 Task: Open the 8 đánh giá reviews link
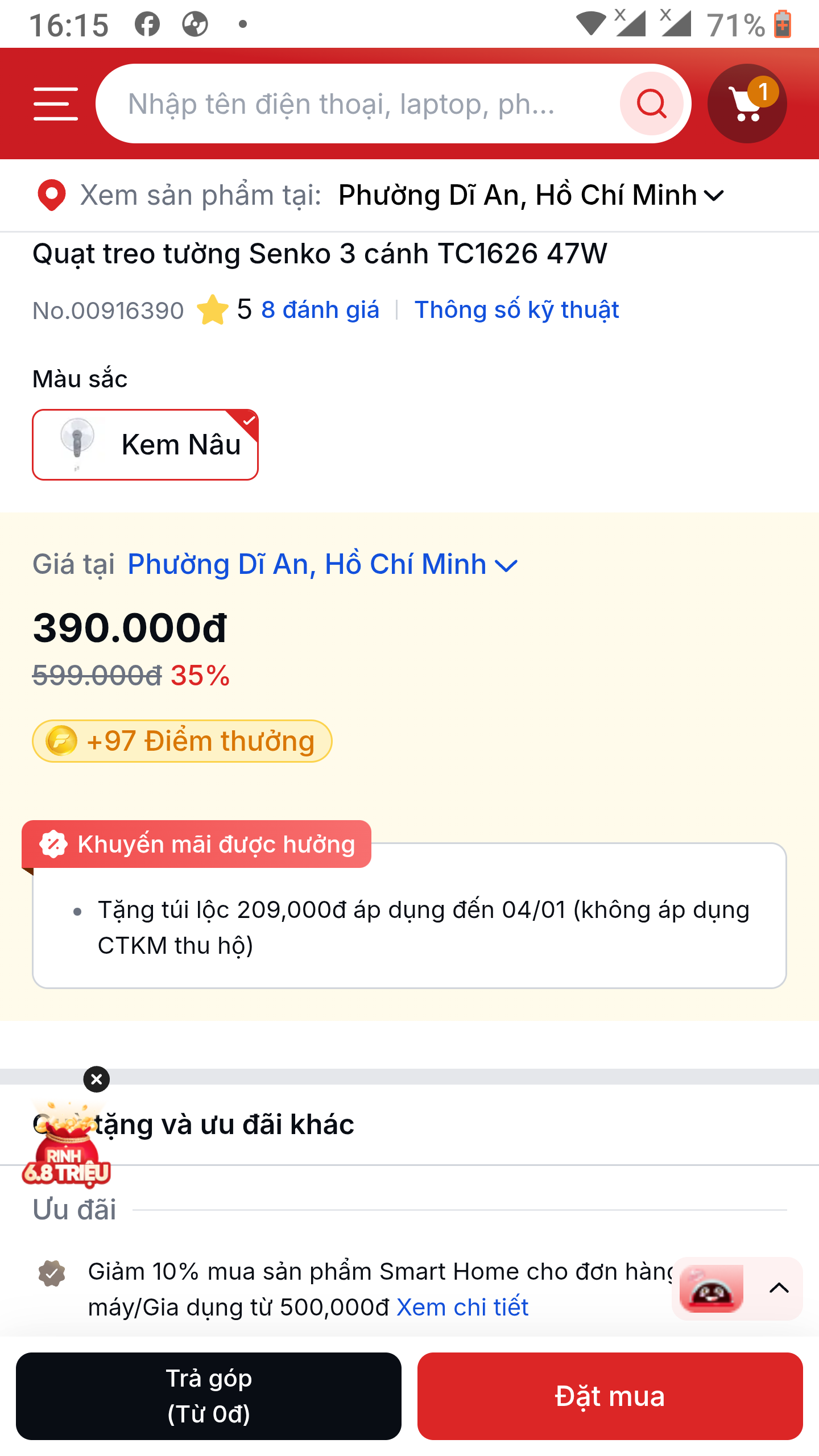point(320,310)
